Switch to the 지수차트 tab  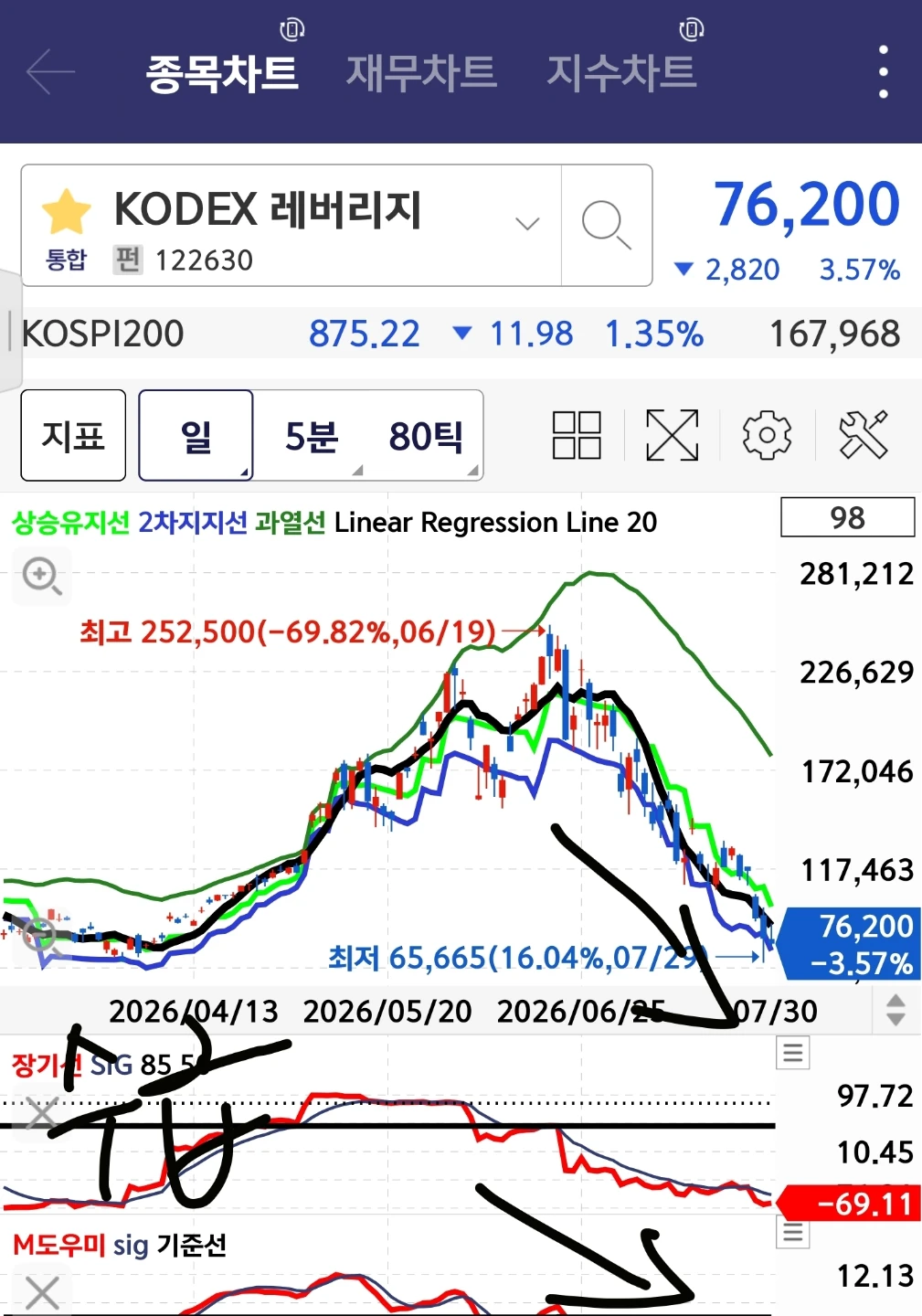pos(621,72)
